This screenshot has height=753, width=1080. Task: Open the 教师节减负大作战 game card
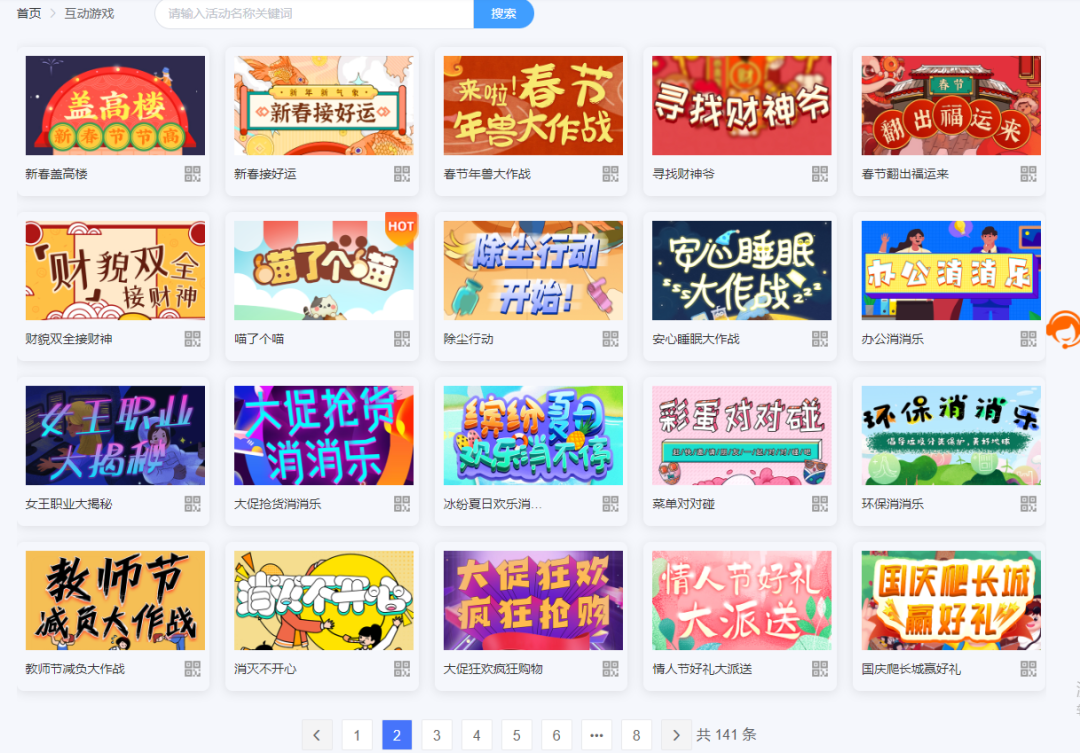115,601
